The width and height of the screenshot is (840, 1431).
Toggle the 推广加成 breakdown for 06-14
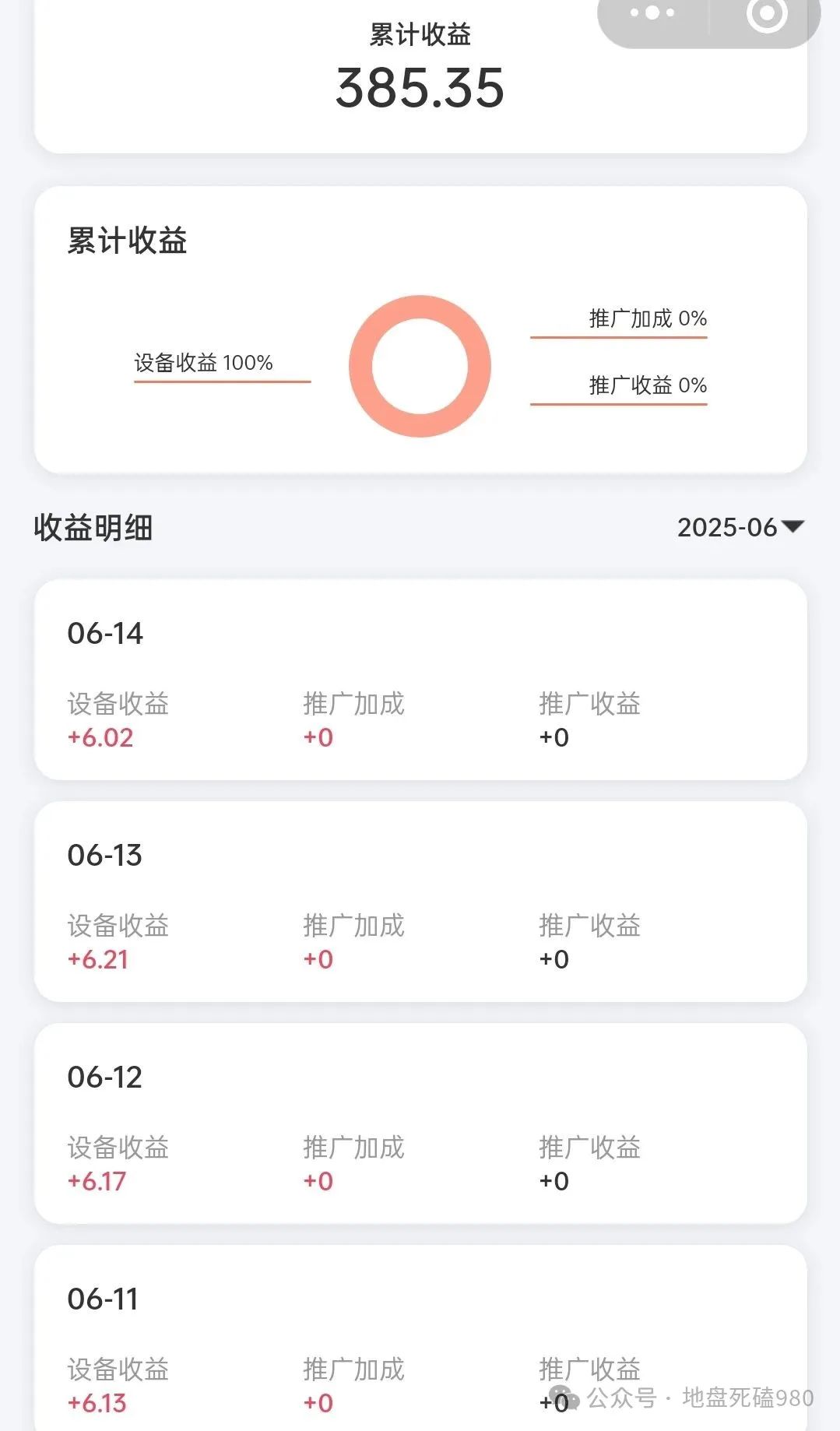click(354, 720)
